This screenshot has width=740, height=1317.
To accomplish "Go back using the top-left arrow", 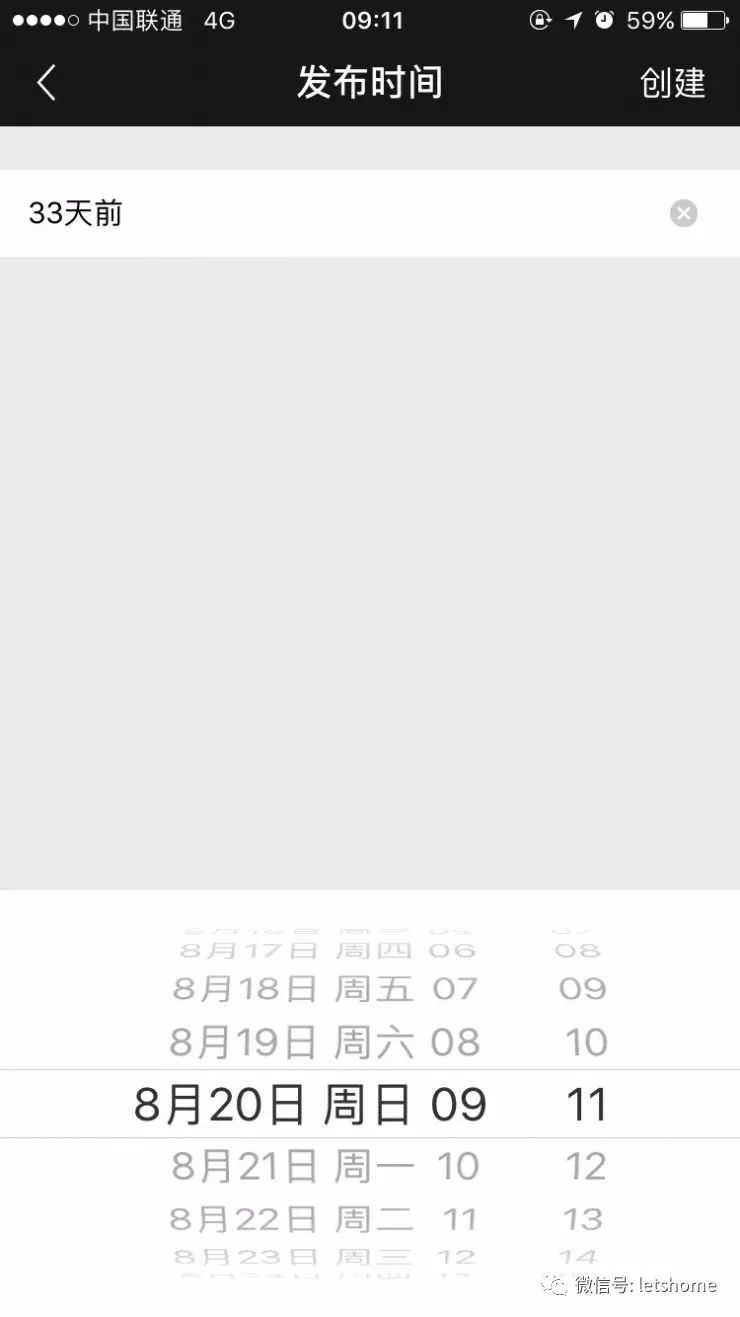I will tap(46, 83).
